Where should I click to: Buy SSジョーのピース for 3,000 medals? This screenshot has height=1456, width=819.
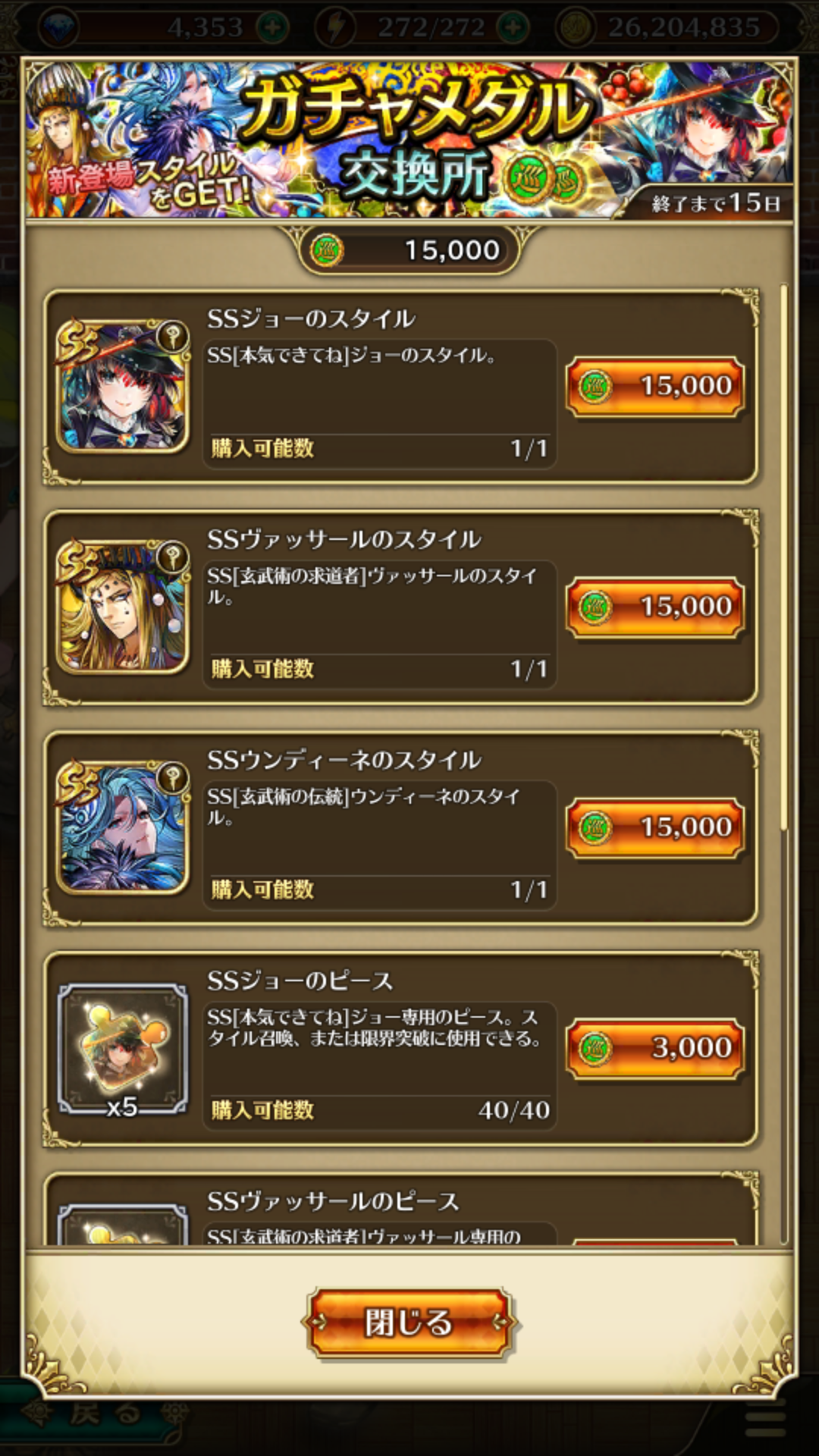pos(654,1048)
